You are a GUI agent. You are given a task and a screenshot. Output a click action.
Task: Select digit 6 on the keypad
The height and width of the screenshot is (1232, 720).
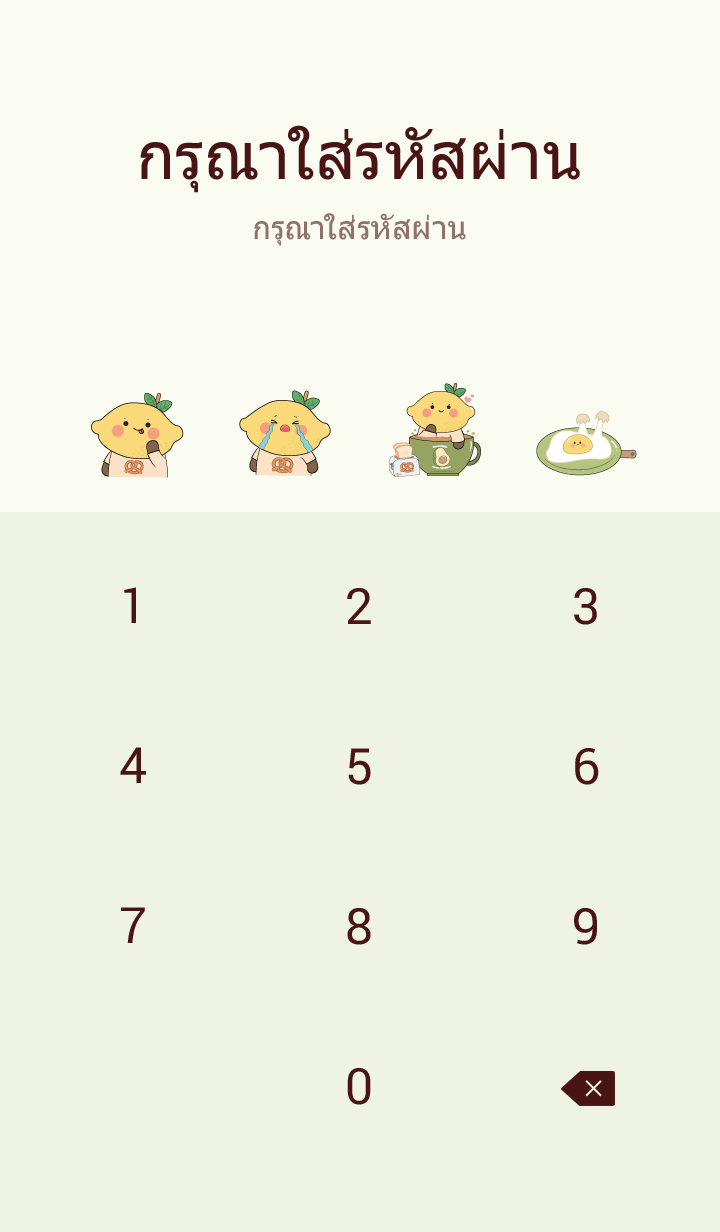pos(586,767)
